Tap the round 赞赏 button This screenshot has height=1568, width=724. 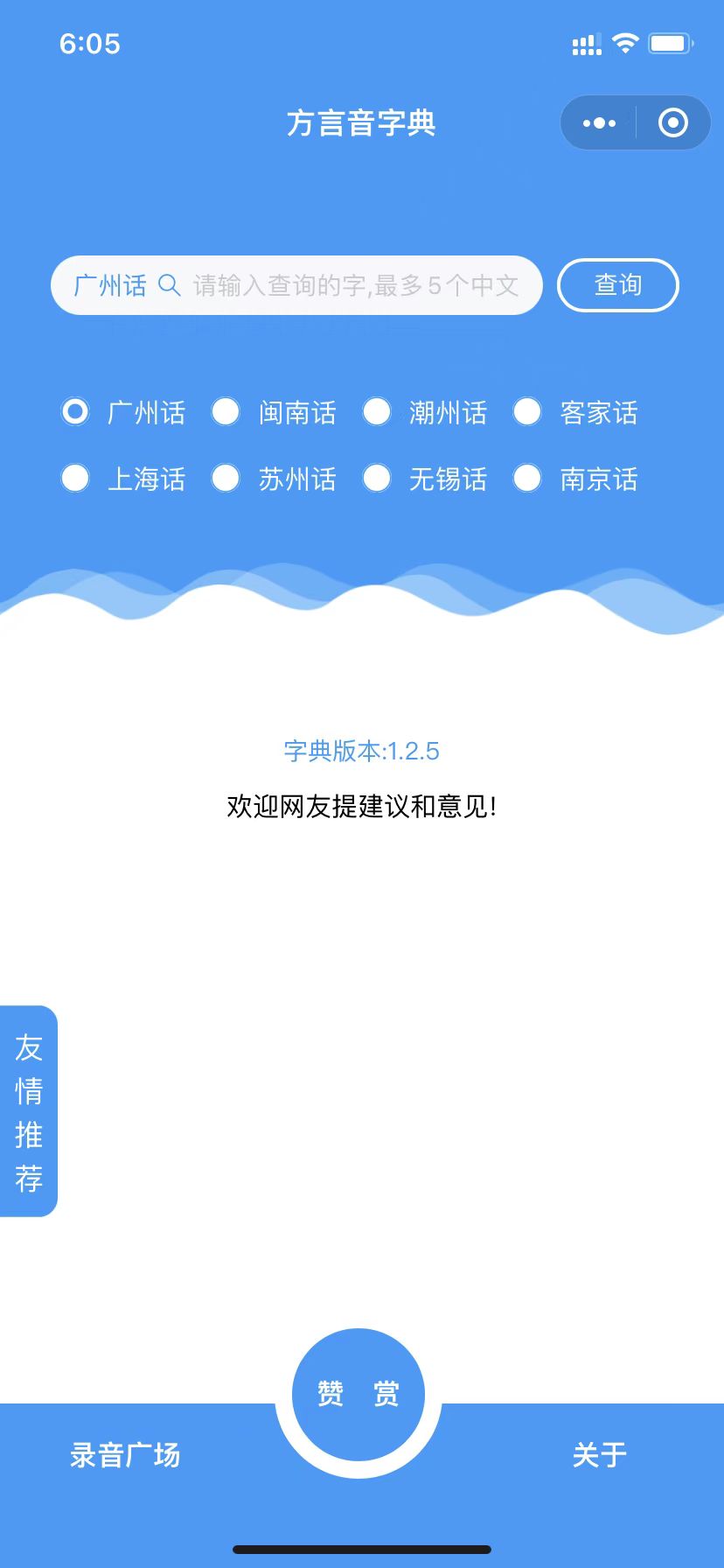[x=359, y=1393]
